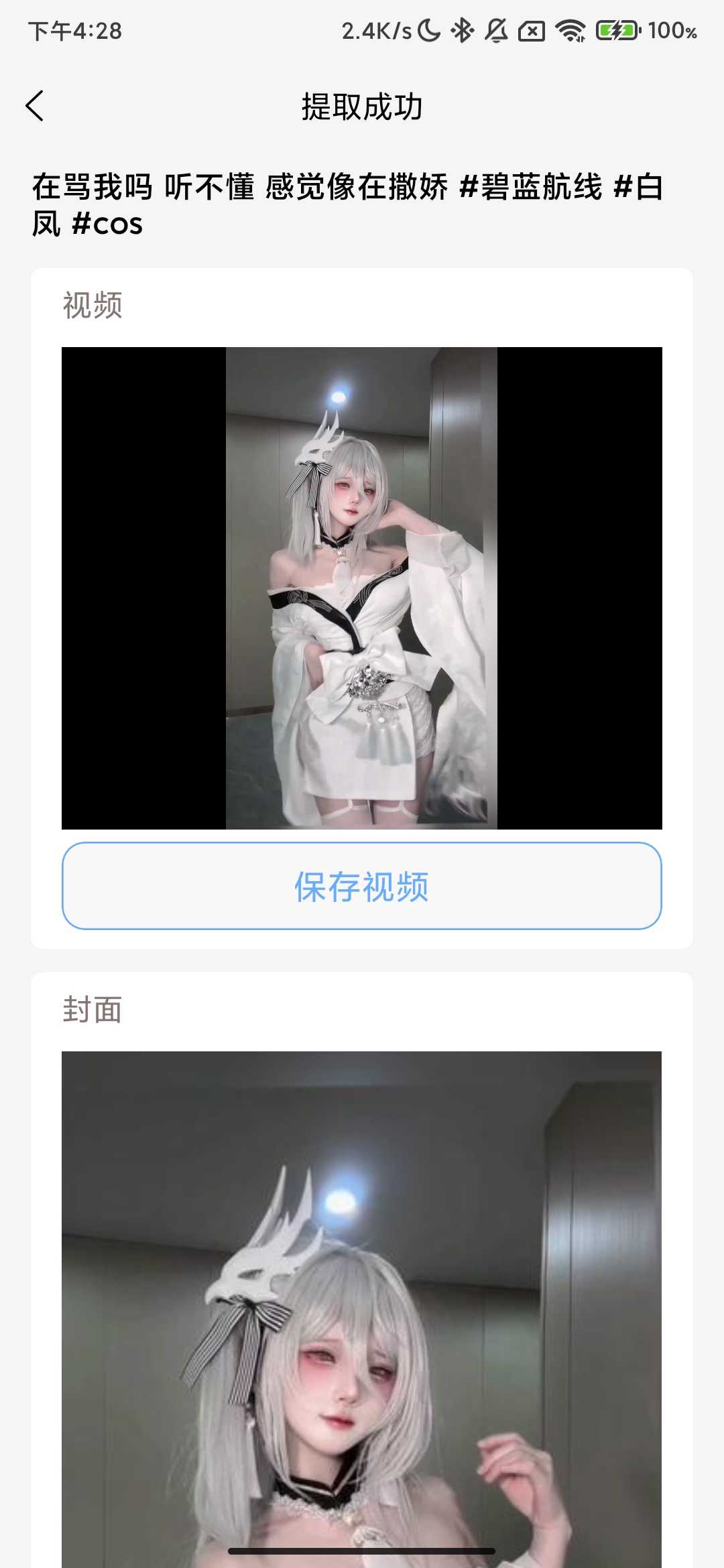Play the extracted video preview
The height and width of the screenshot is (1568, 724).
[x=362, y=588]
